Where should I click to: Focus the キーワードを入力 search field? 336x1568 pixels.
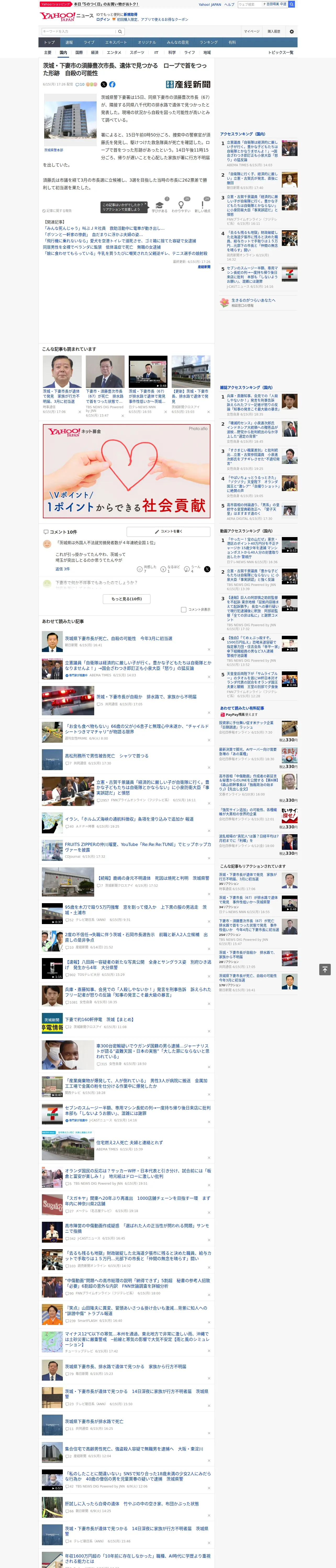pyautogui.click(x=79, y=31)
